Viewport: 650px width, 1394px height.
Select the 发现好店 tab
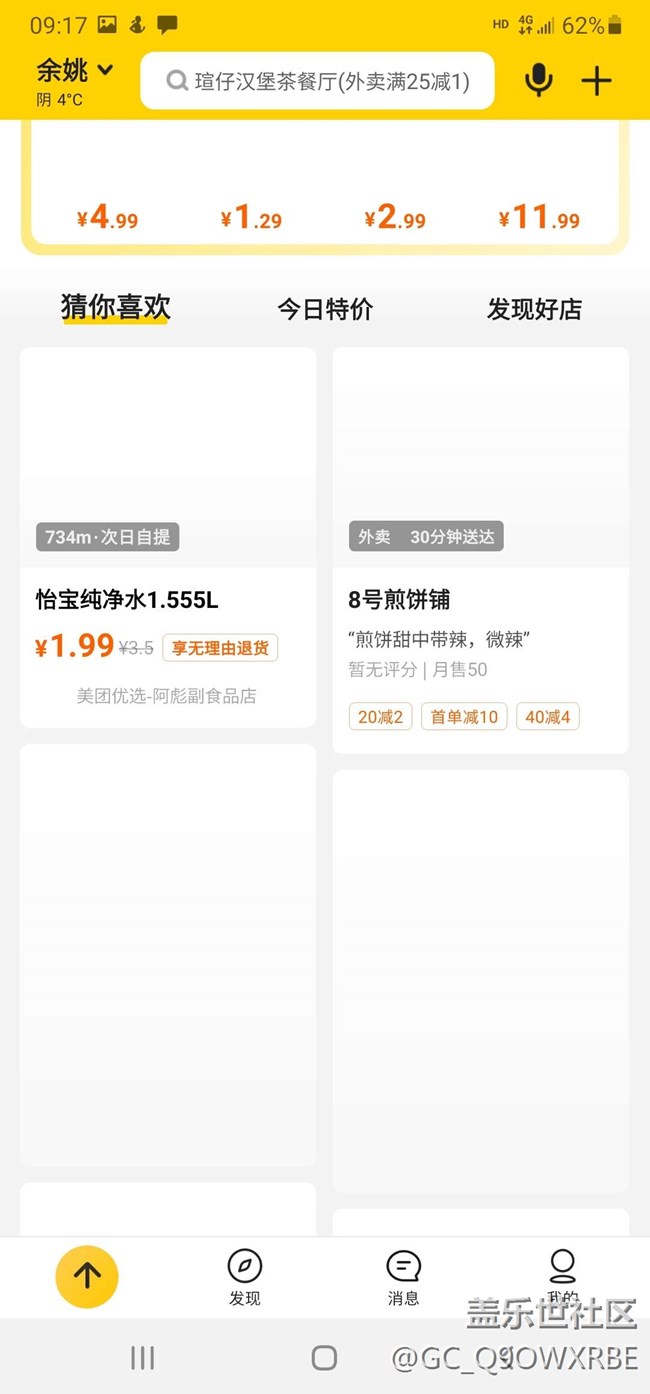coord(534,309)
